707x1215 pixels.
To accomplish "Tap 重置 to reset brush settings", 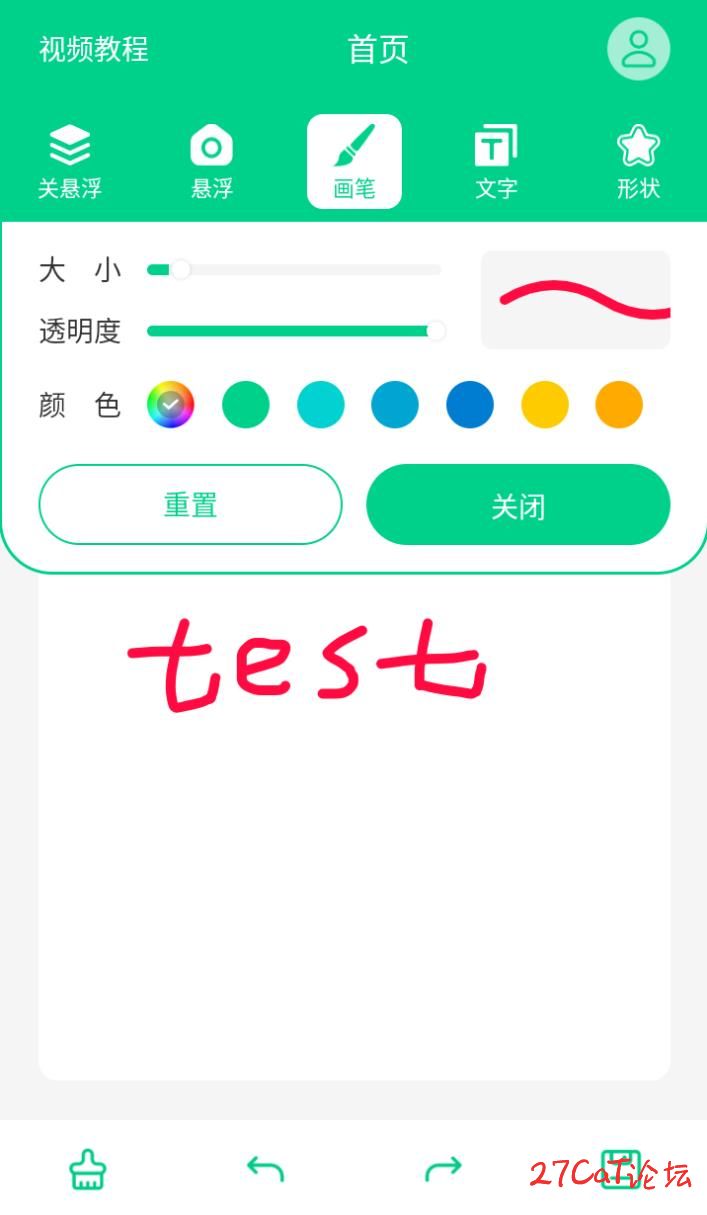I will point(190,505).
